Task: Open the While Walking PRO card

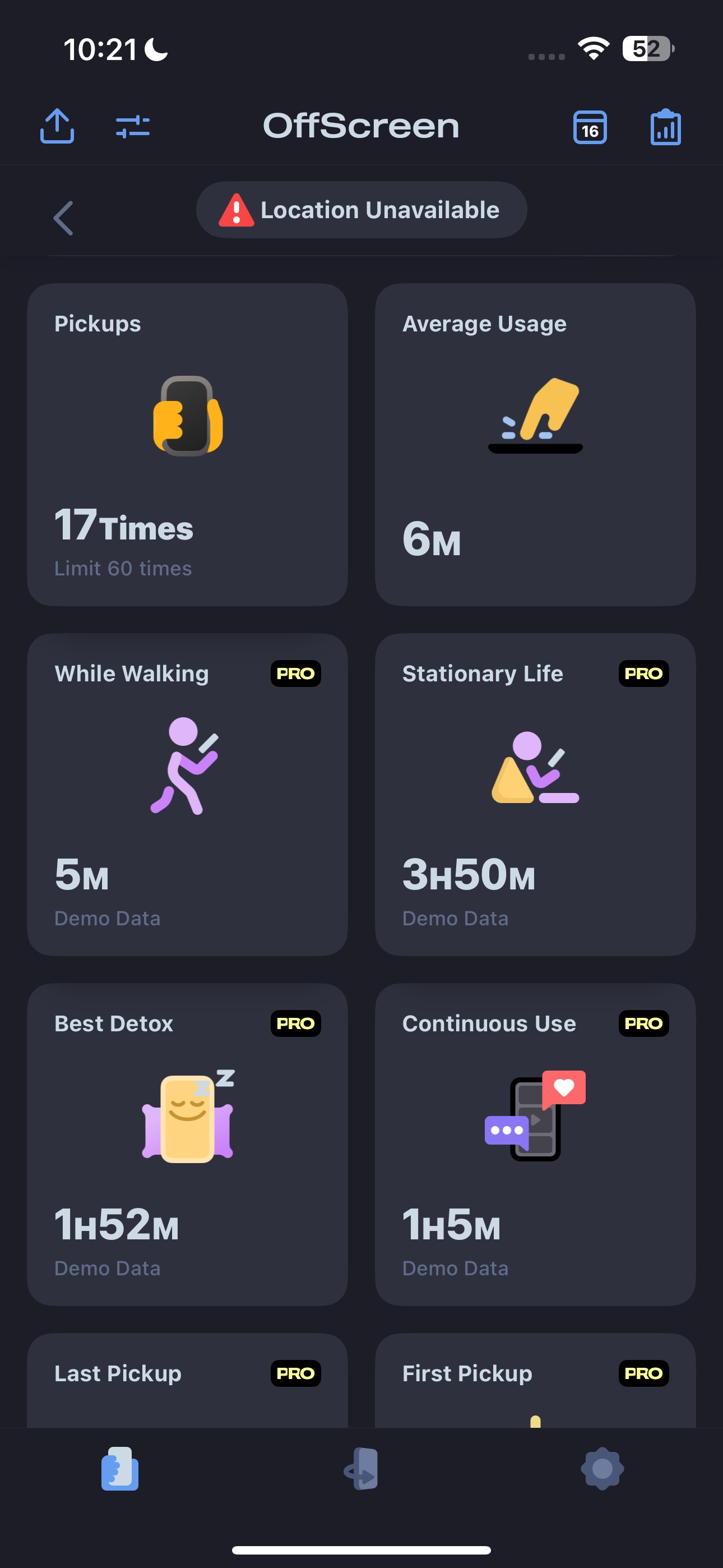Action: [187, 794]
